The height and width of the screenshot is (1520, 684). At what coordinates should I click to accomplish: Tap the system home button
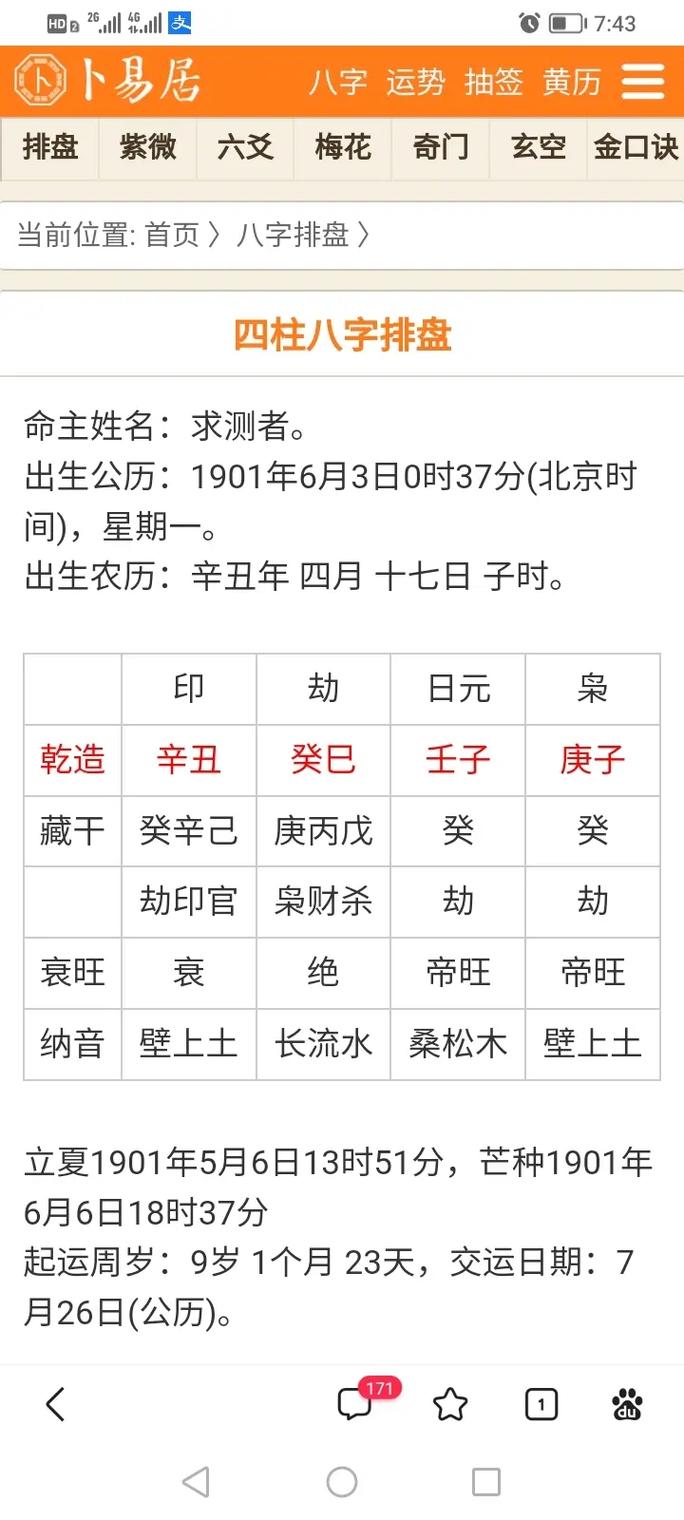click(x=342, y=1482)
